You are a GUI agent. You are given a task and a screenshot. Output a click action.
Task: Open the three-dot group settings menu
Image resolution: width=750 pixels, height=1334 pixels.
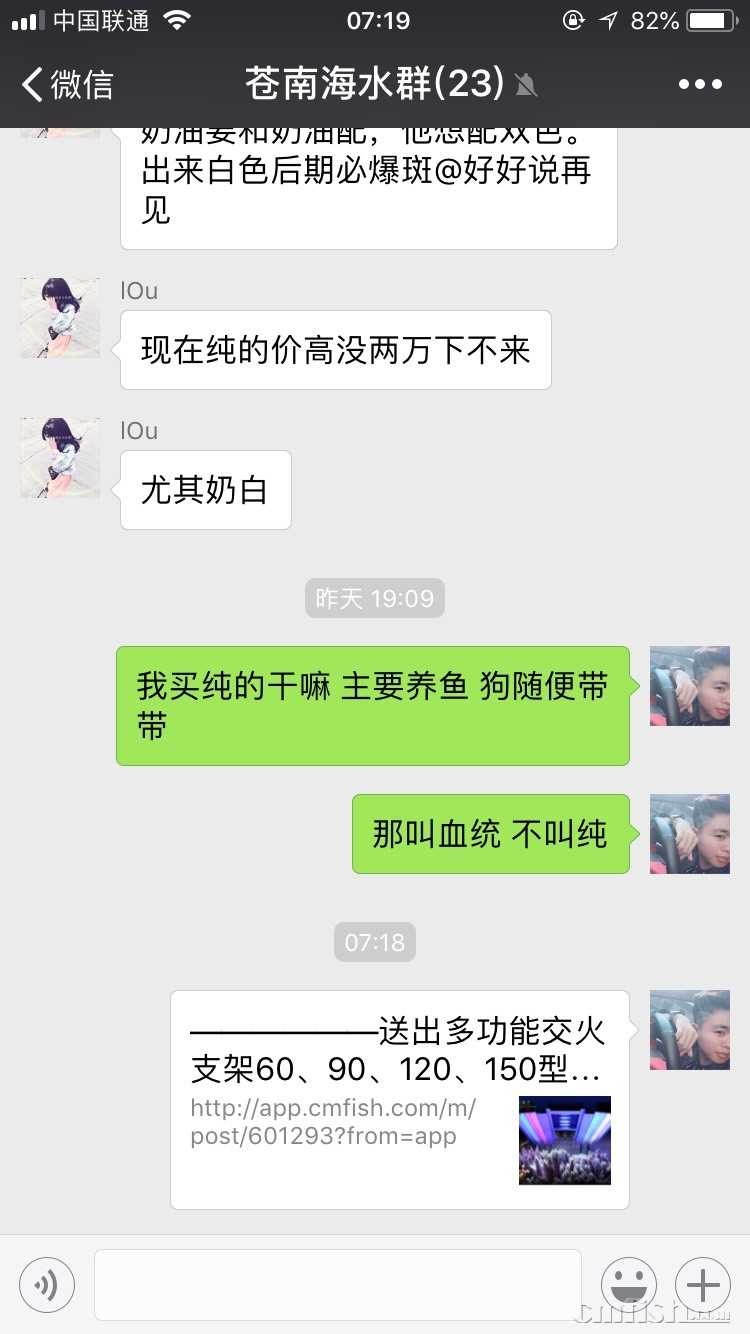click(700, 83)
